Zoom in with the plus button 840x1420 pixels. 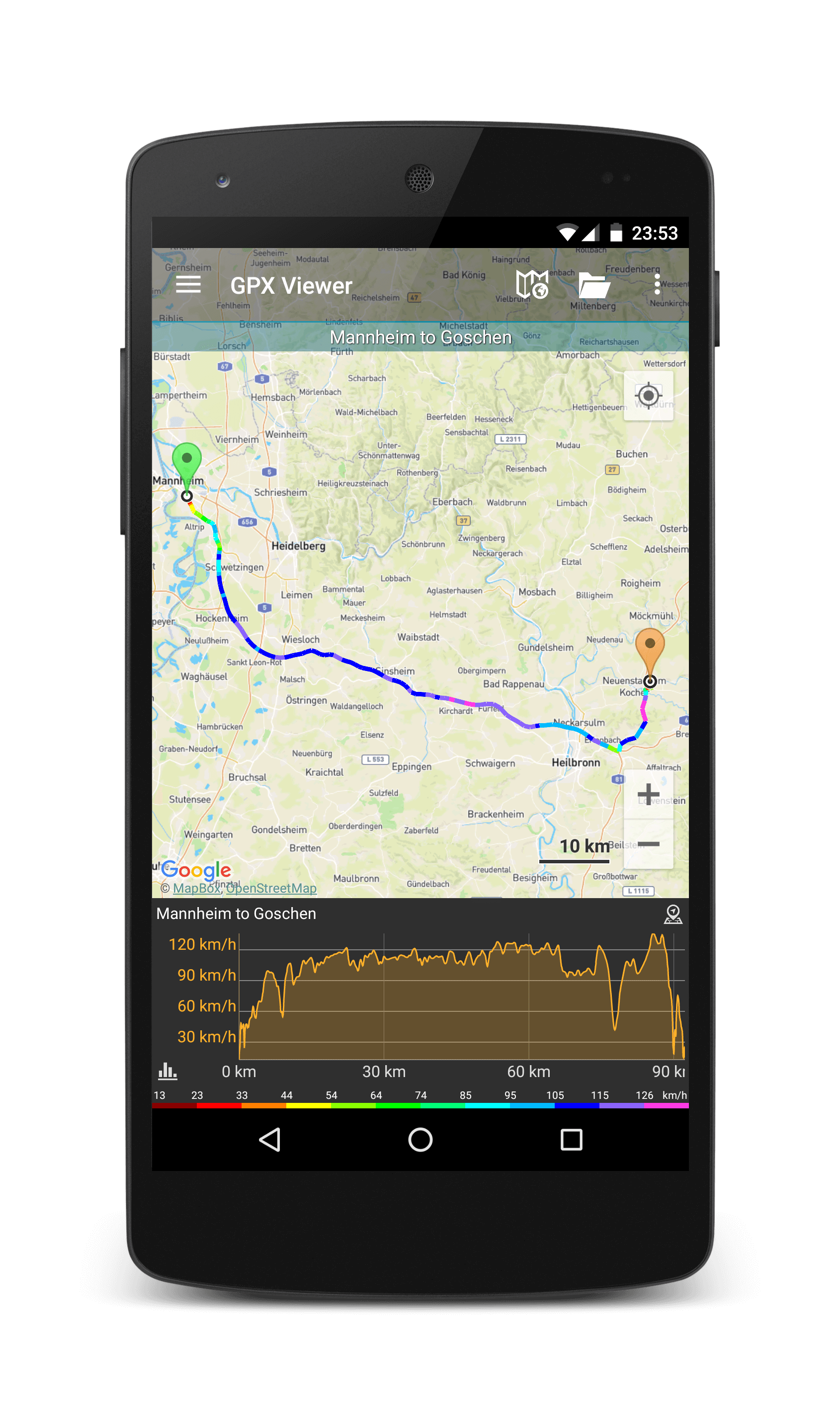pyautogui.click(x=648, y=793)
